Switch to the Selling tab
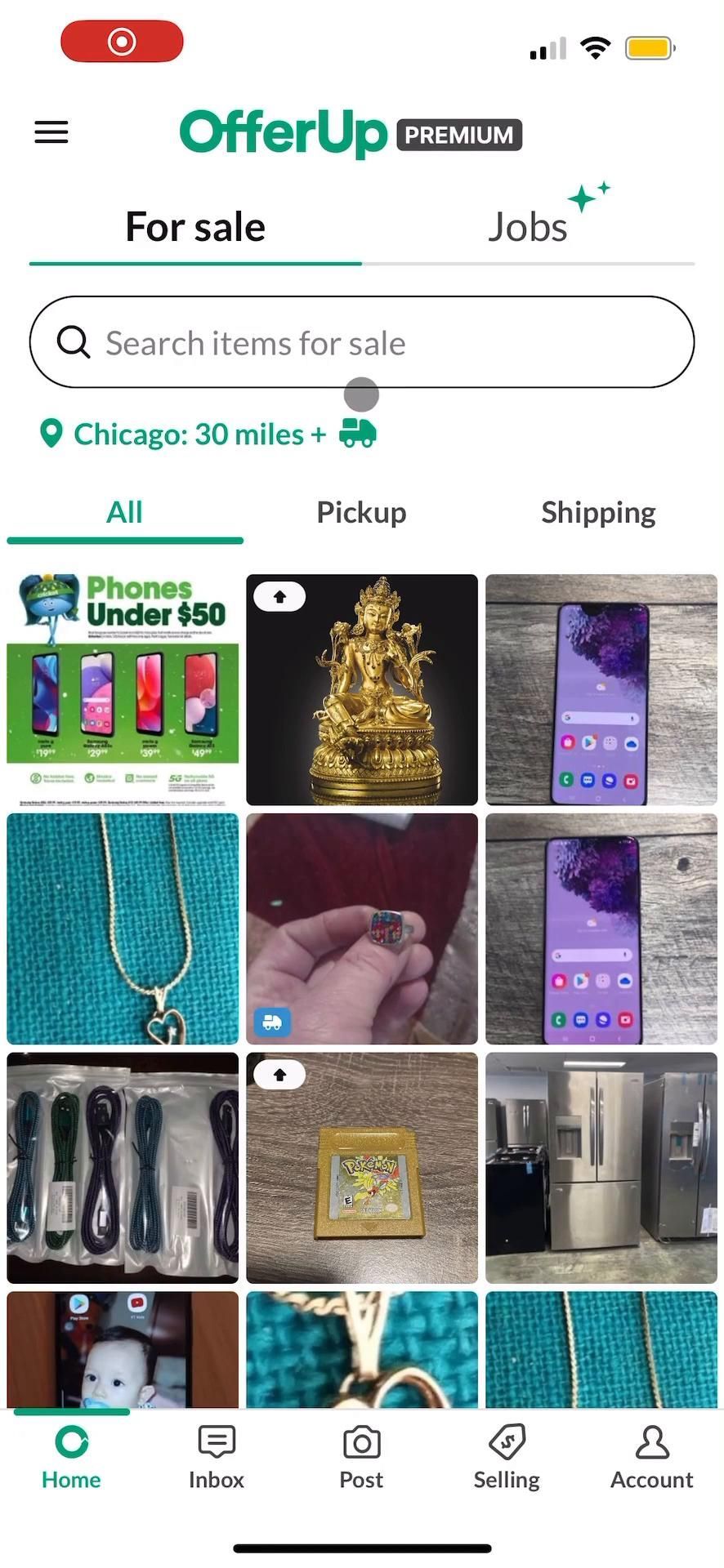The width and height of the screenshot is (724, 1568). coord(507,1459)
